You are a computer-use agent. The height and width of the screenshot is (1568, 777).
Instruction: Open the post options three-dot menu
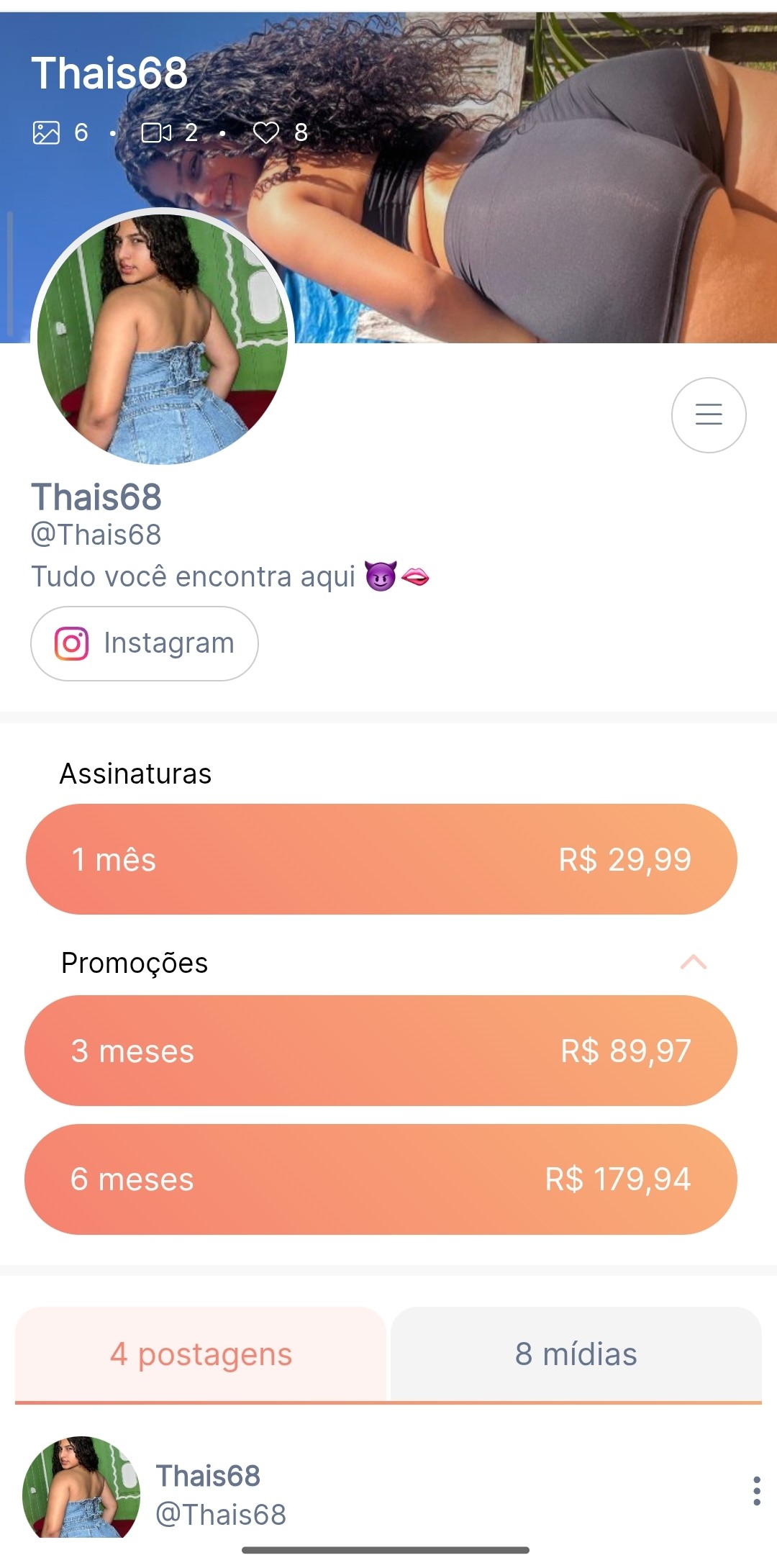pyautogui.click(x=757, y=1491)
